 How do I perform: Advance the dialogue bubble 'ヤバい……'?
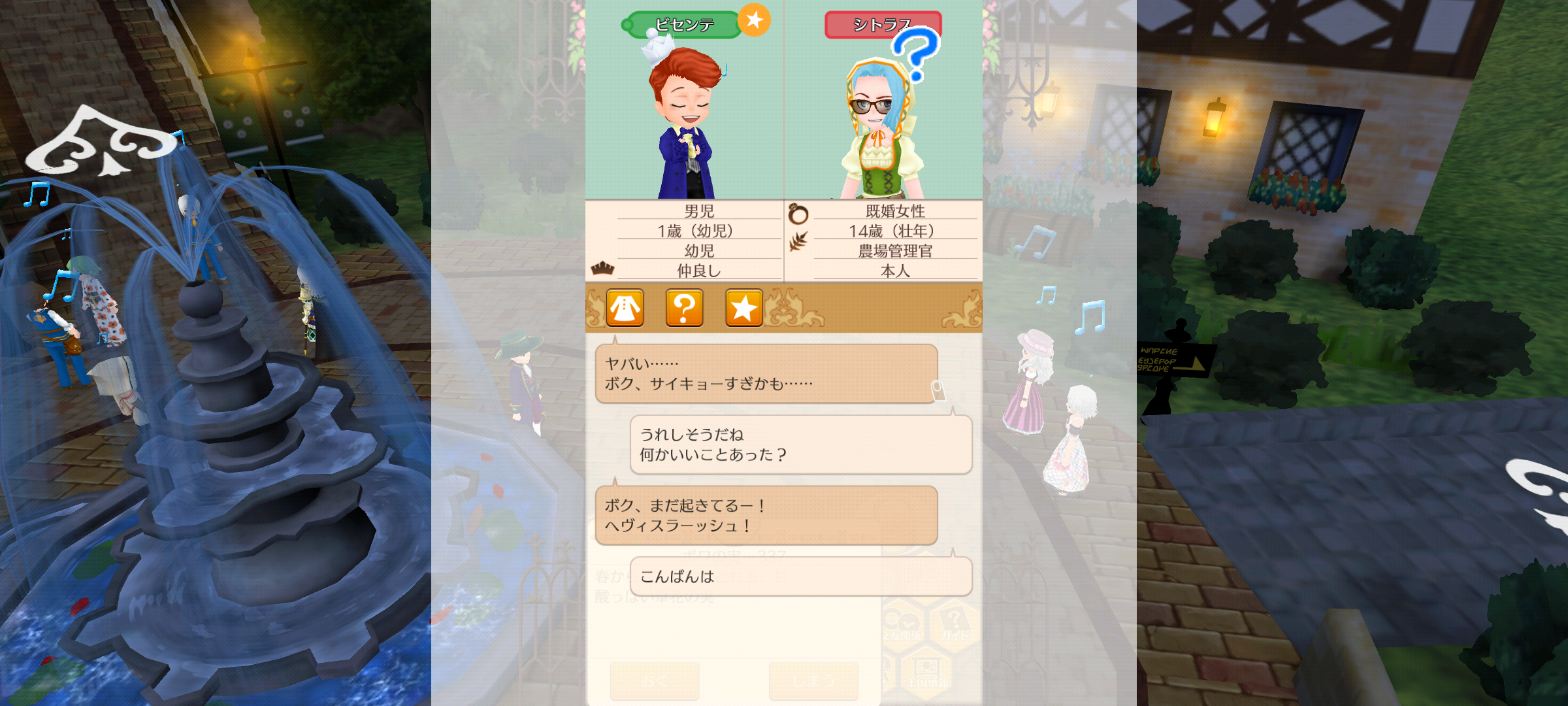[766, 374]
